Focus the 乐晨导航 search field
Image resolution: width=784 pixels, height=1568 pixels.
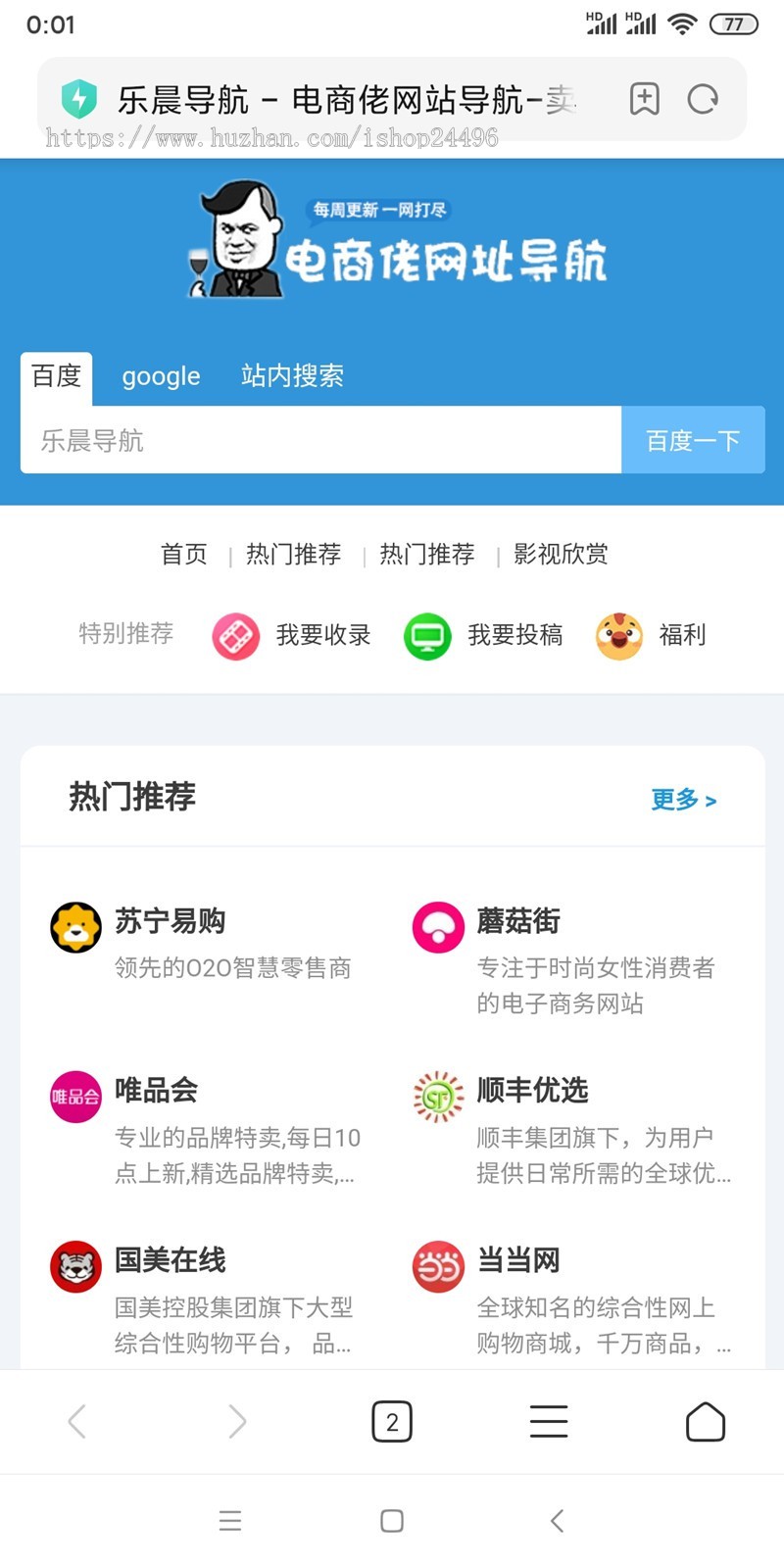[x=320, y=441]
